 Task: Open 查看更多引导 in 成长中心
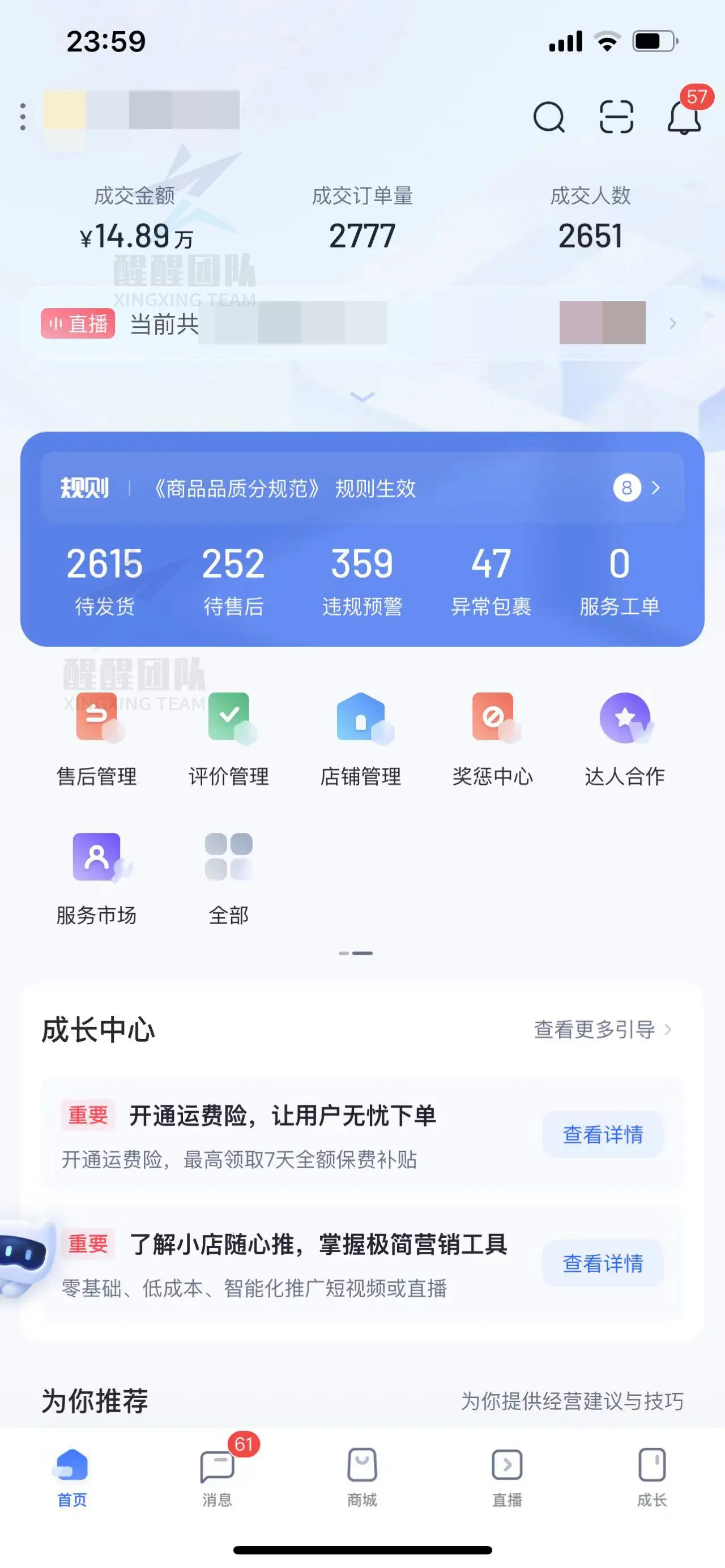(602, 1029)
